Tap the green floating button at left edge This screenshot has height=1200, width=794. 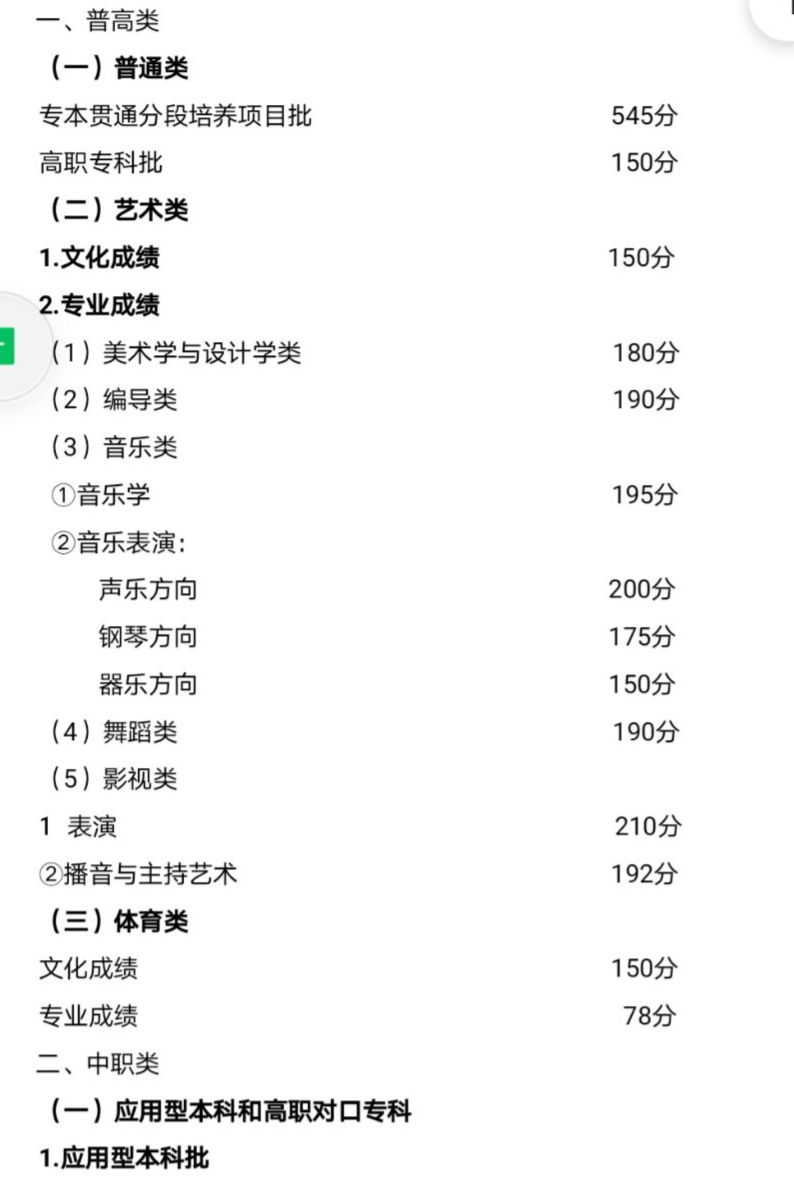coord(8,346)
